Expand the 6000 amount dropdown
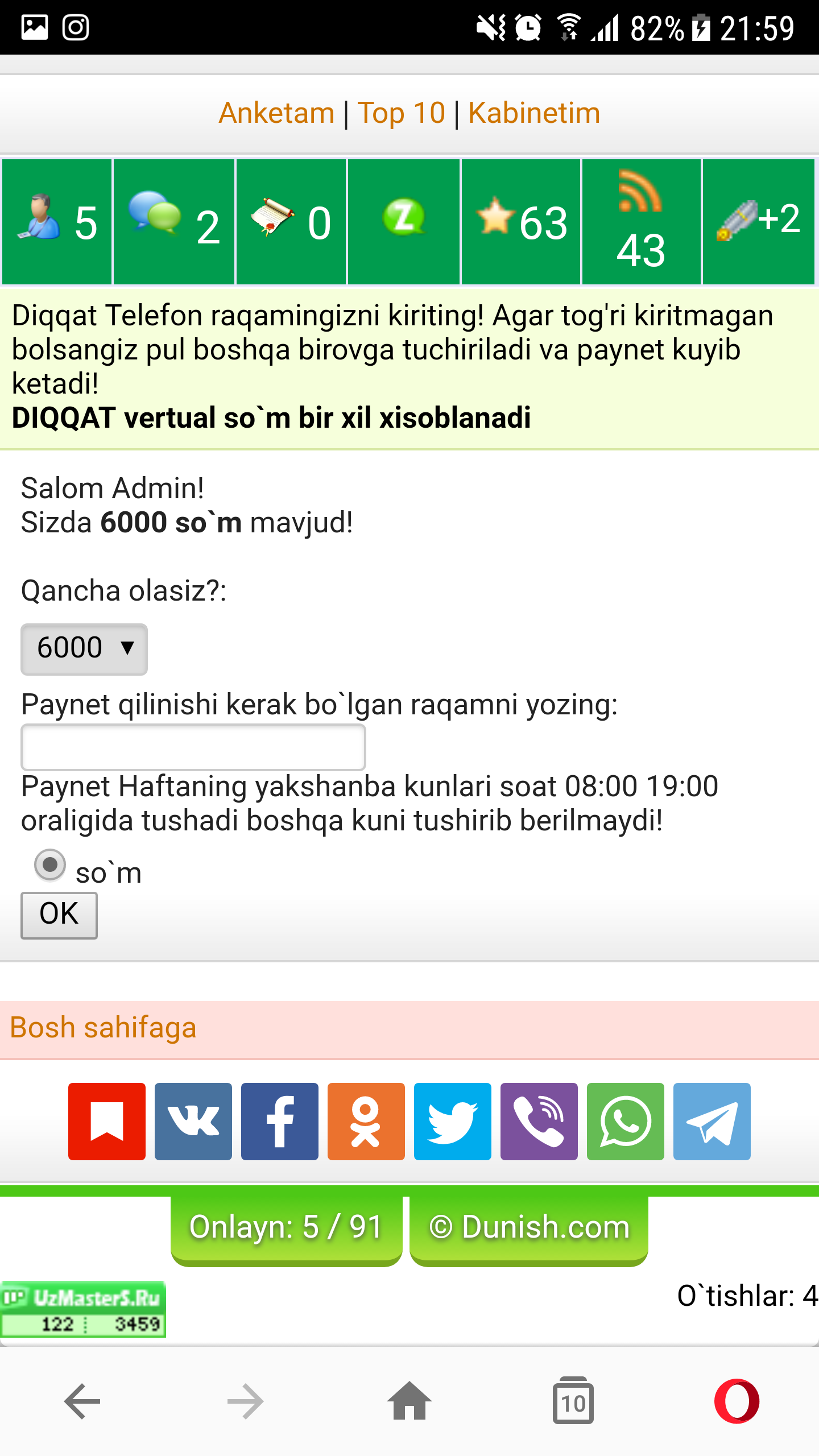 [84, 649]
